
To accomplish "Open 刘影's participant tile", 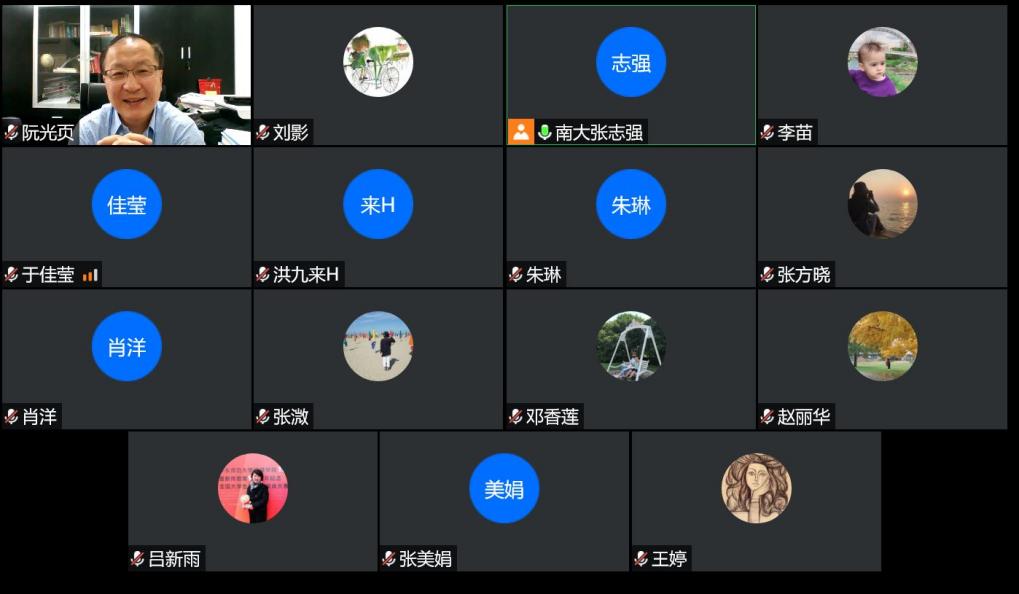I will 378,75.
